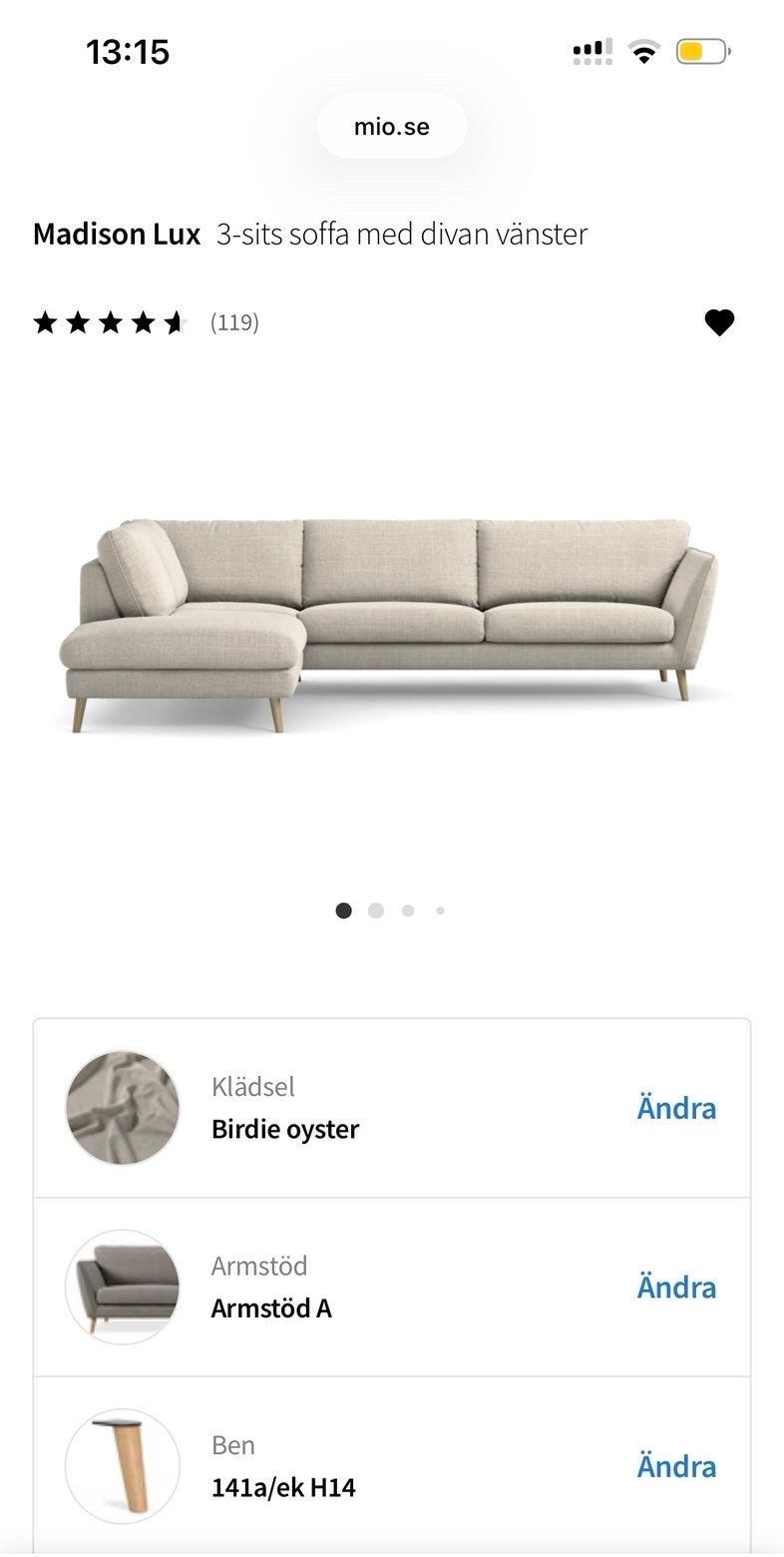Click the sofa product photo

(392, 619)
